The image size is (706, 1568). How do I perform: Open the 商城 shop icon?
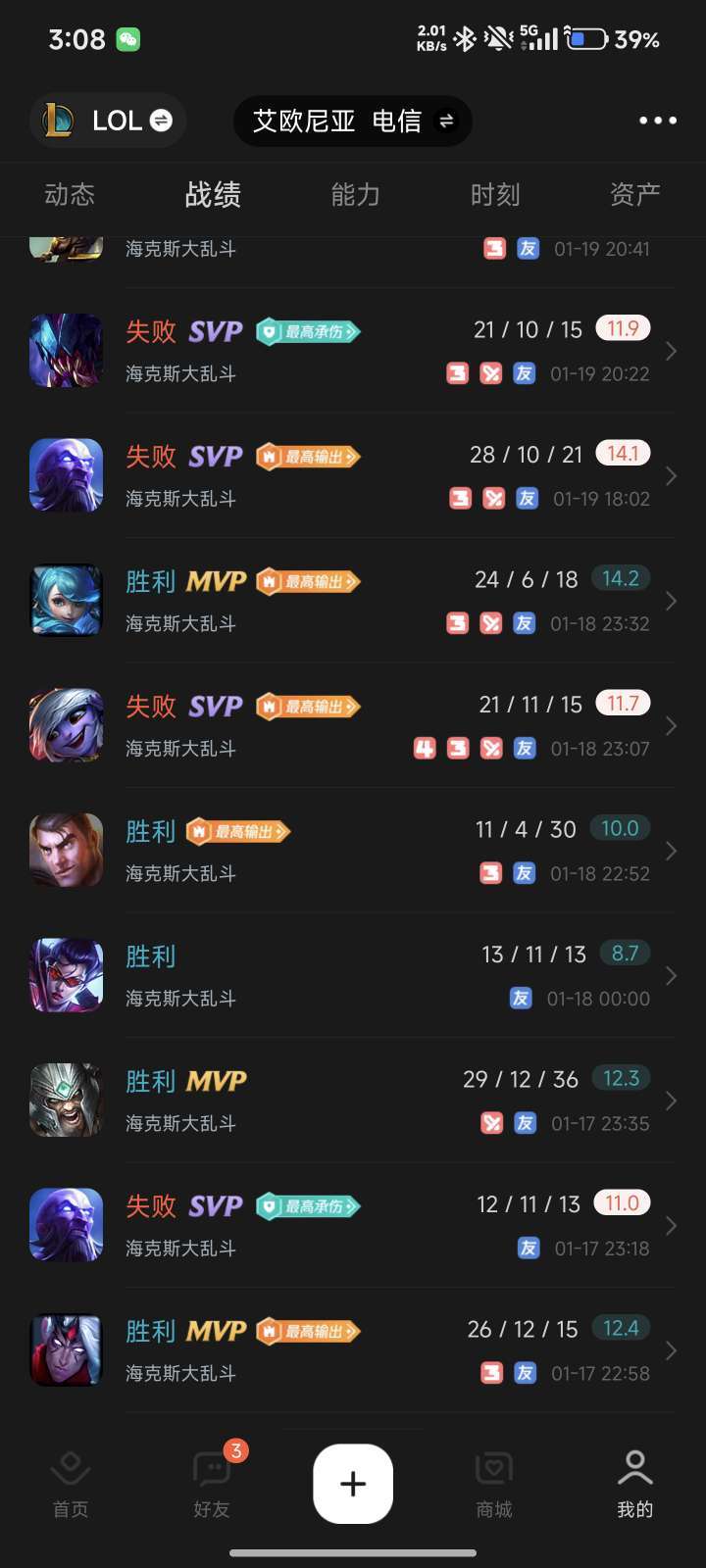pyautogui.click(x=492, y=1480)
